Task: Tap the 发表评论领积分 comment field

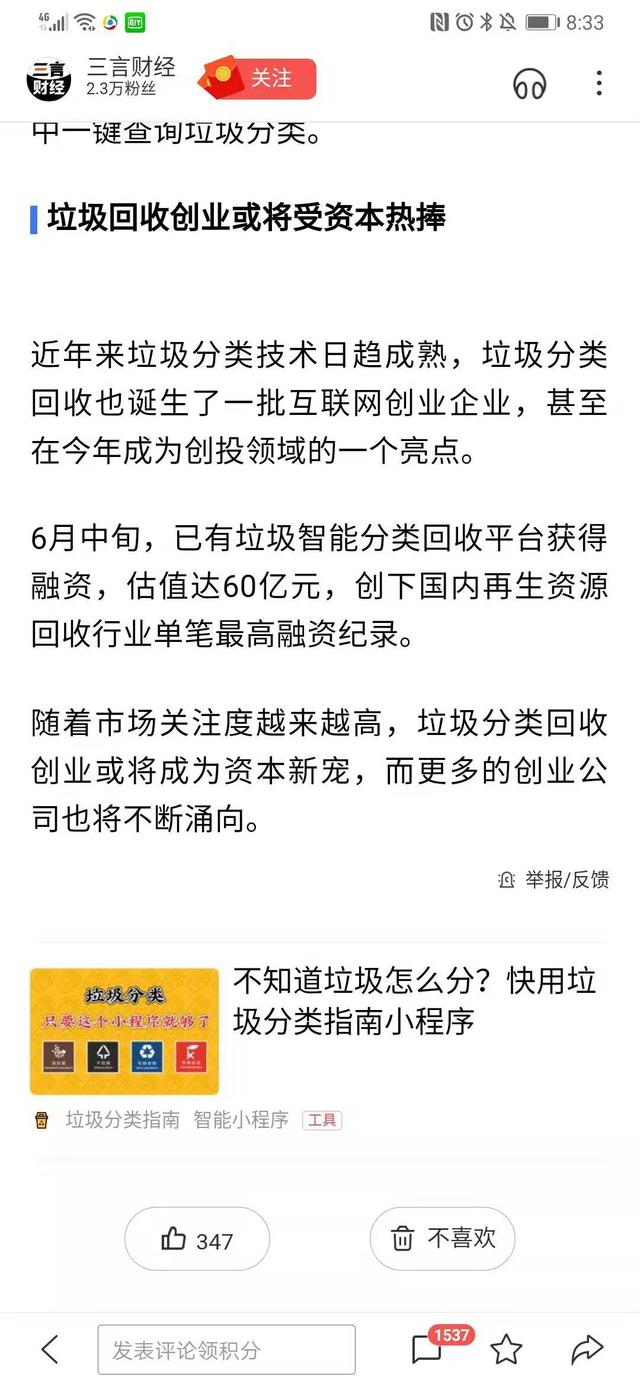Action: coord(226,1349)
